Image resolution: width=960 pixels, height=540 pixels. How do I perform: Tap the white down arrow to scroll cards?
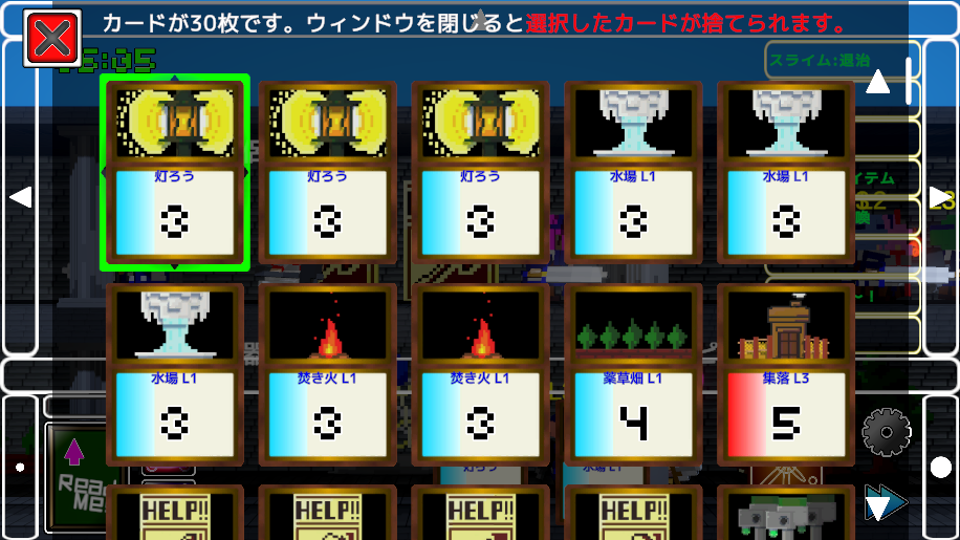coord(877,507)
